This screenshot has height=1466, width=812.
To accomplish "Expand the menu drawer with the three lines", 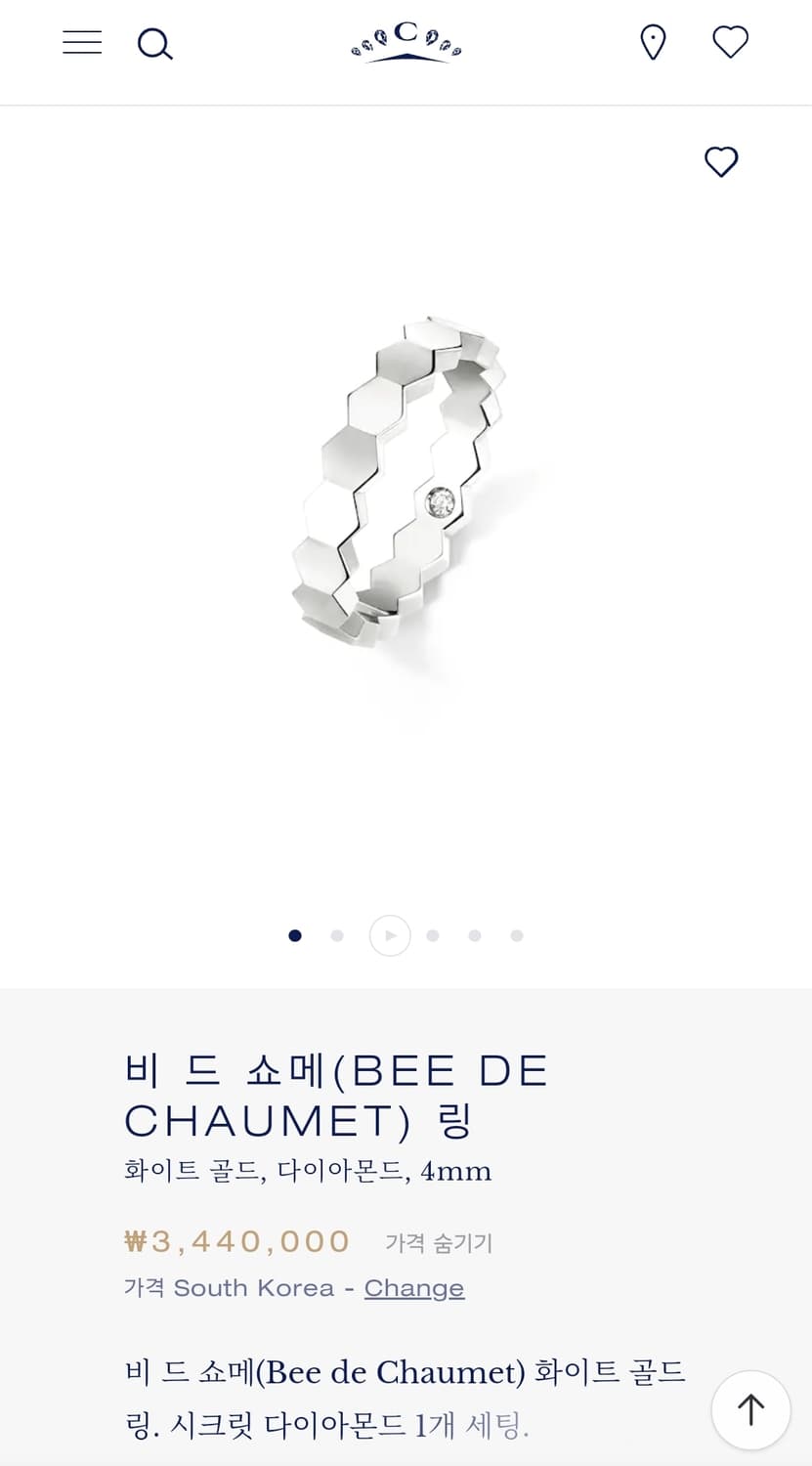I will (x=82, y=42).
